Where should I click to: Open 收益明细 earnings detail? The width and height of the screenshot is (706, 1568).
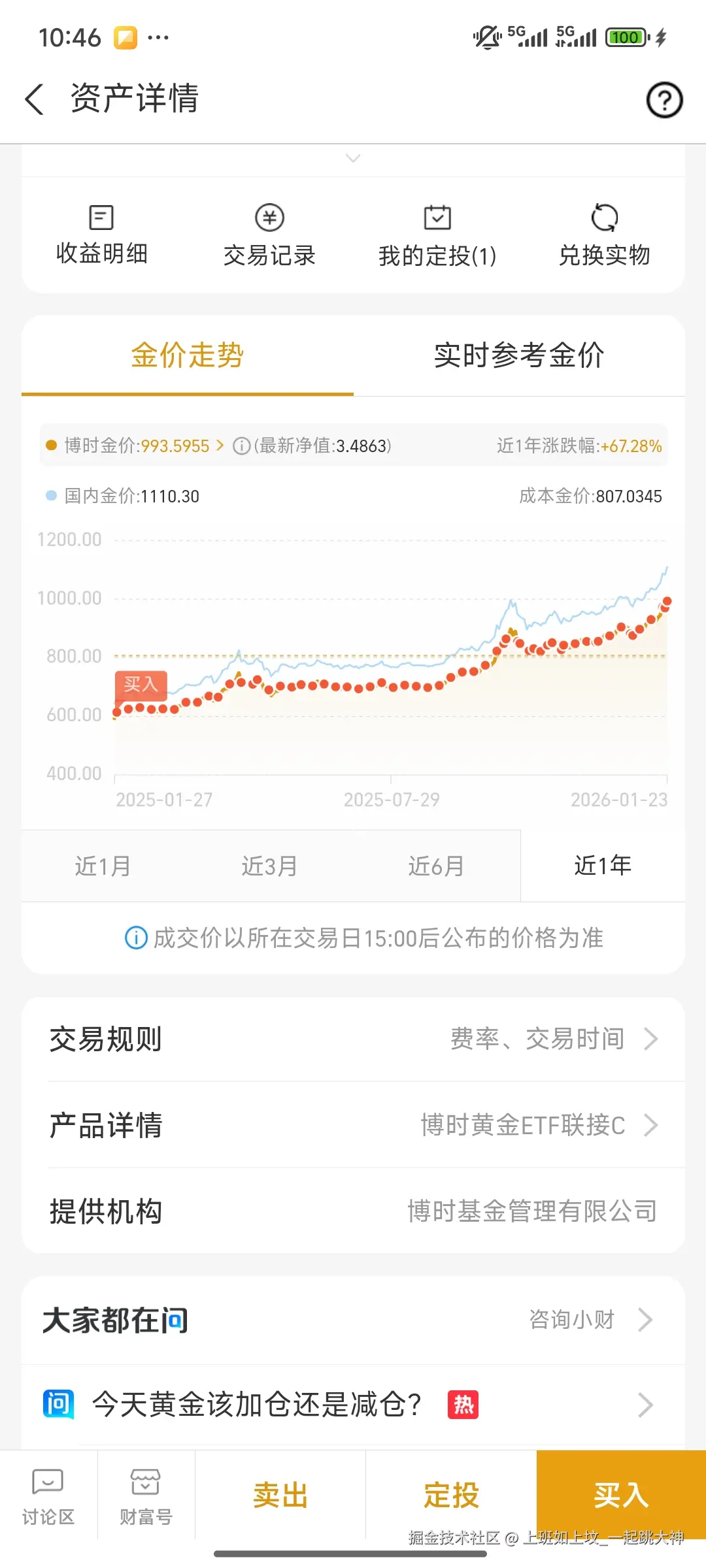tap(101, 234)
